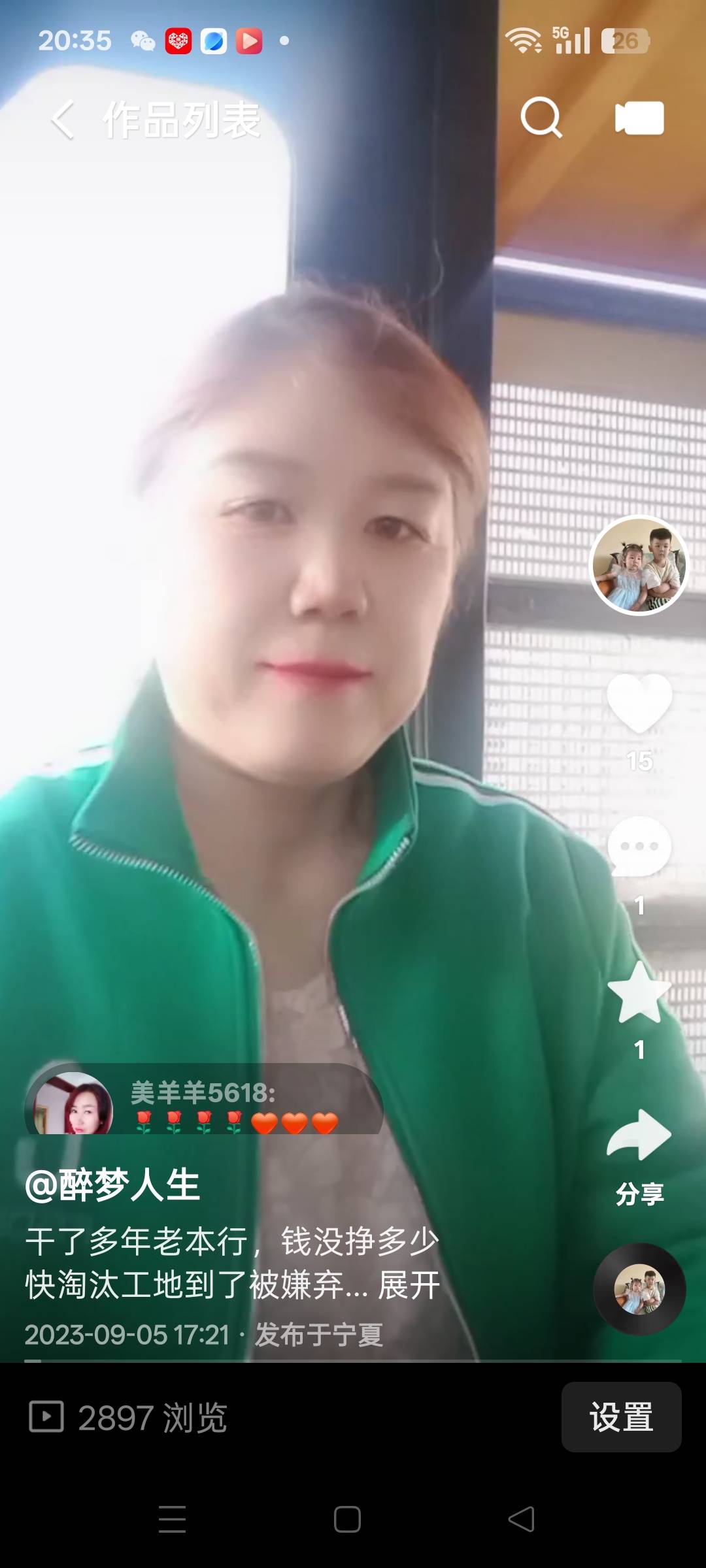The width and height of the screenshot is (706, 1568).
Task: Open 美羊羊5618's comment bubble
Action: coord(204,1101)
